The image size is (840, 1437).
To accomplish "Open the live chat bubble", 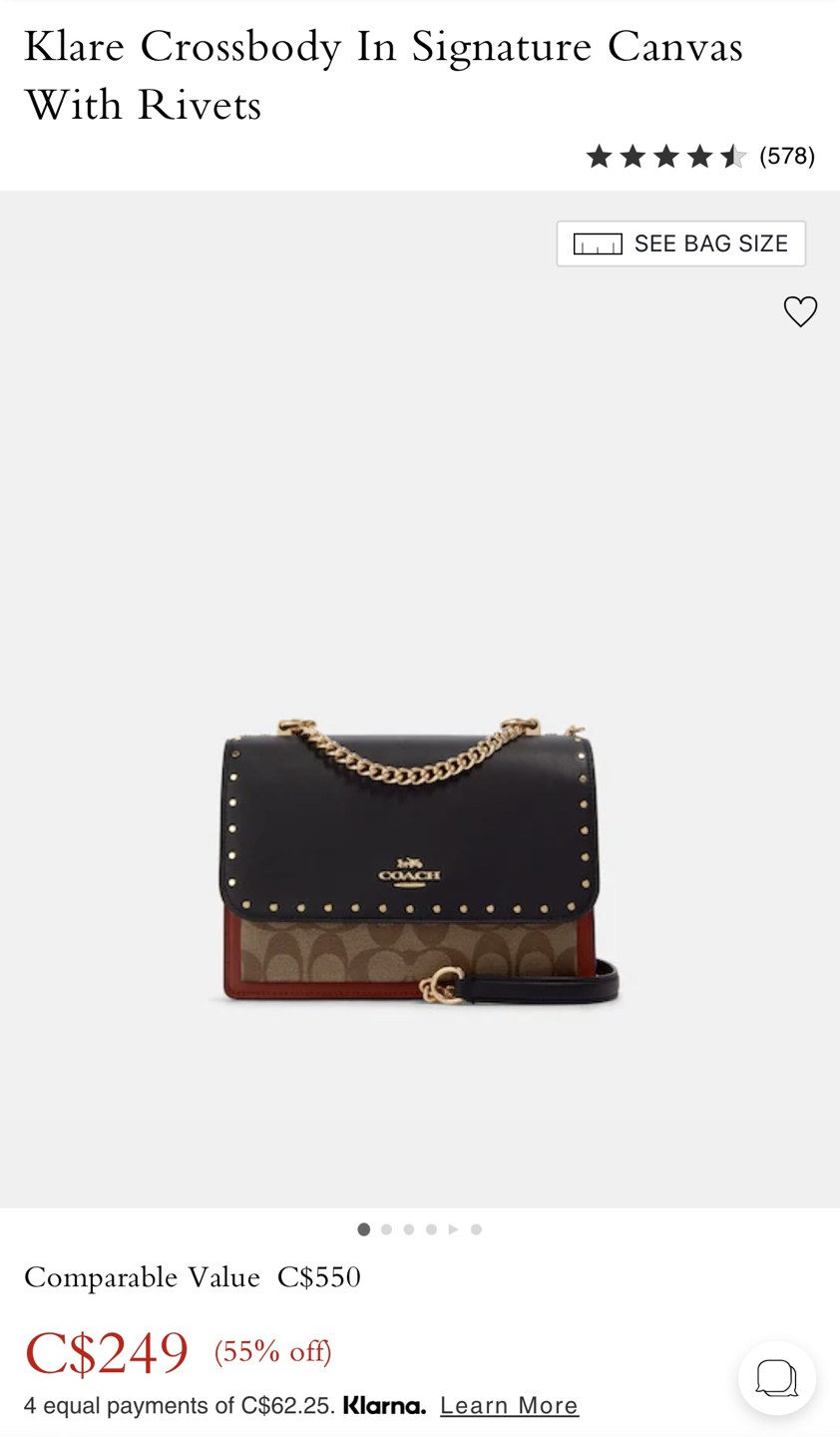I will (777, 1378).
